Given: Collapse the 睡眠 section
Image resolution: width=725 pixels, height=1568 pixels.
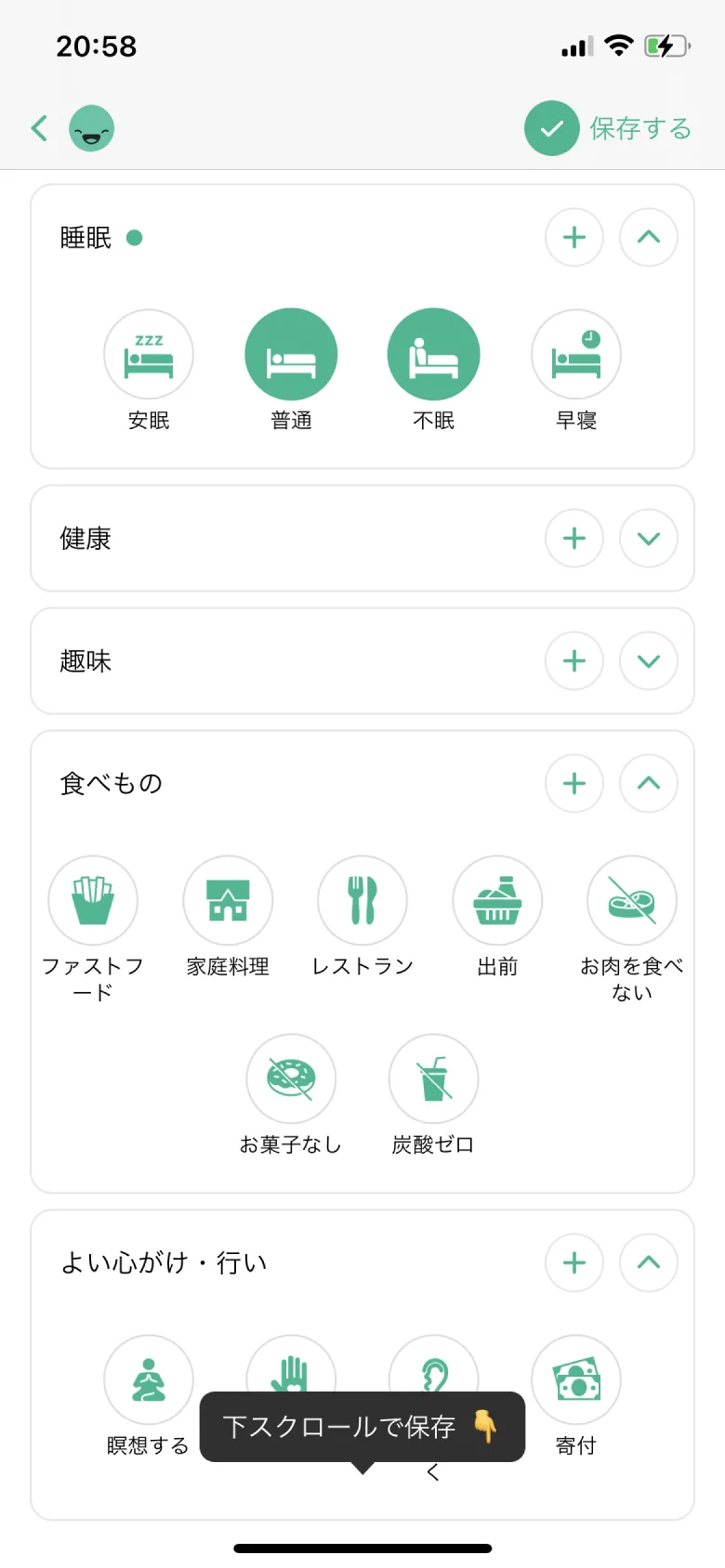Looking at the screenshot, I should point(648,238).
